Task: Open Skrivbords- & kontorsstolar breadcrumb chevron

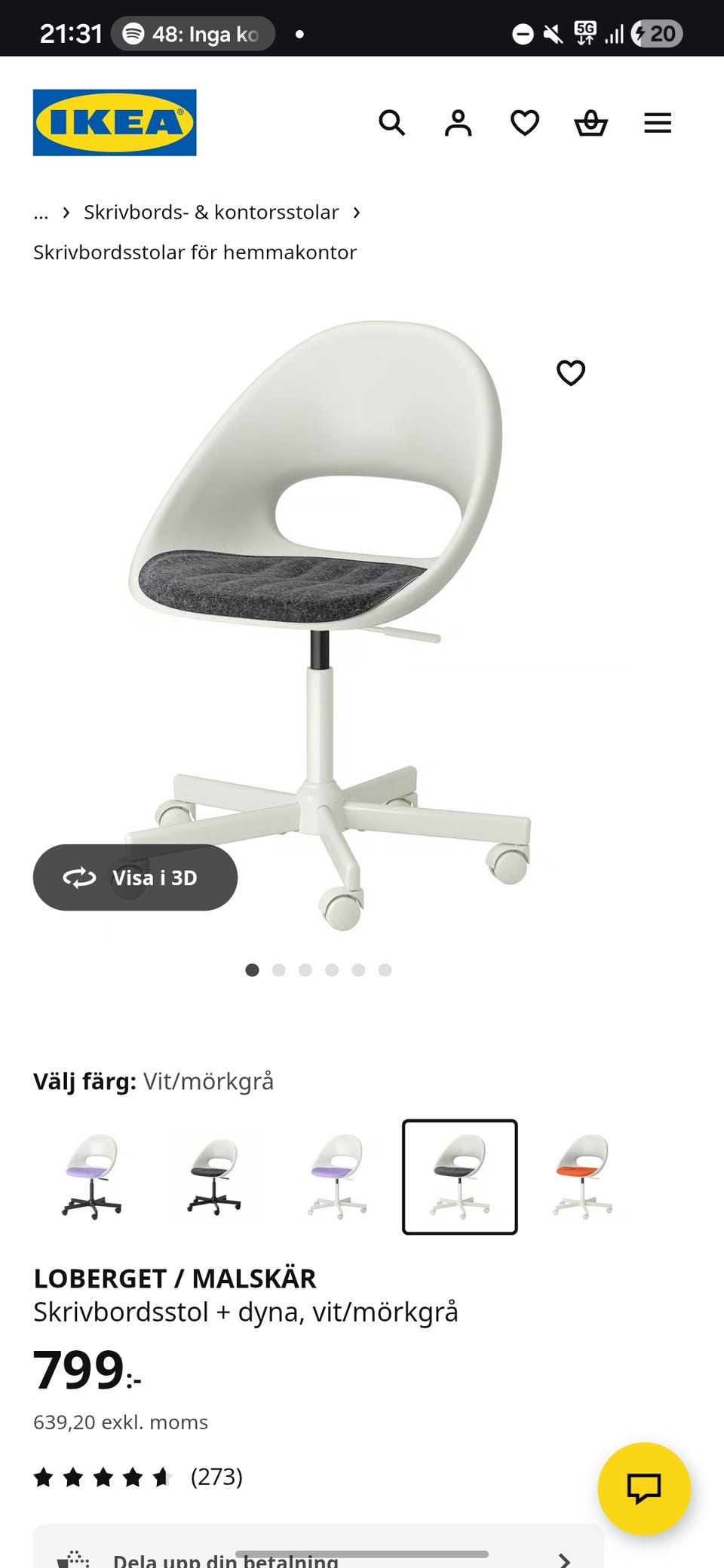Action: (x=357, y=212)
